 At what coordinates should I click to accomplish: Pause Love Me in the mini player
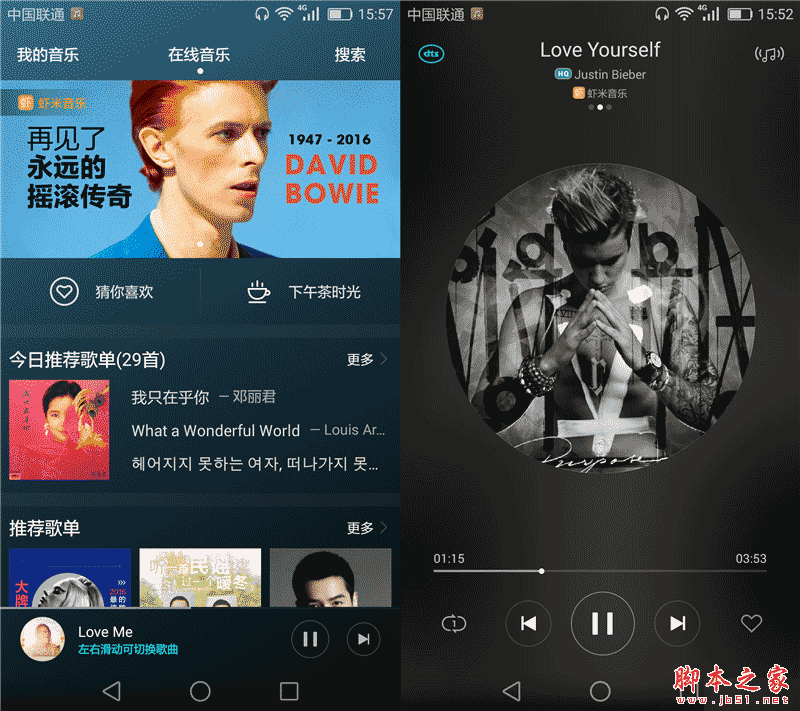coord(310,639)
